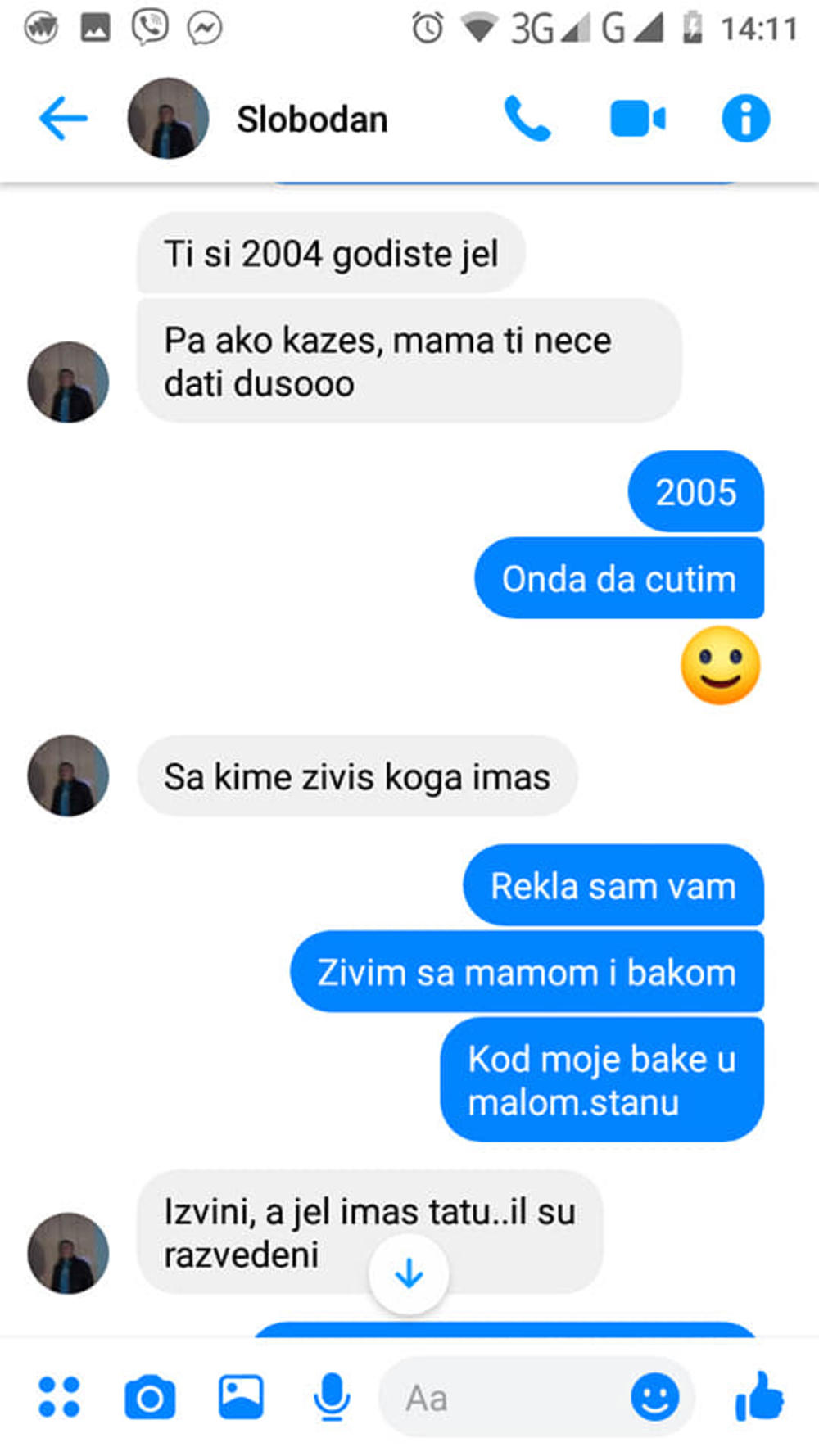This screenshot has width=819, height=1456.
Task: Open the camera to take a photo
Action: click(150, 1397)
